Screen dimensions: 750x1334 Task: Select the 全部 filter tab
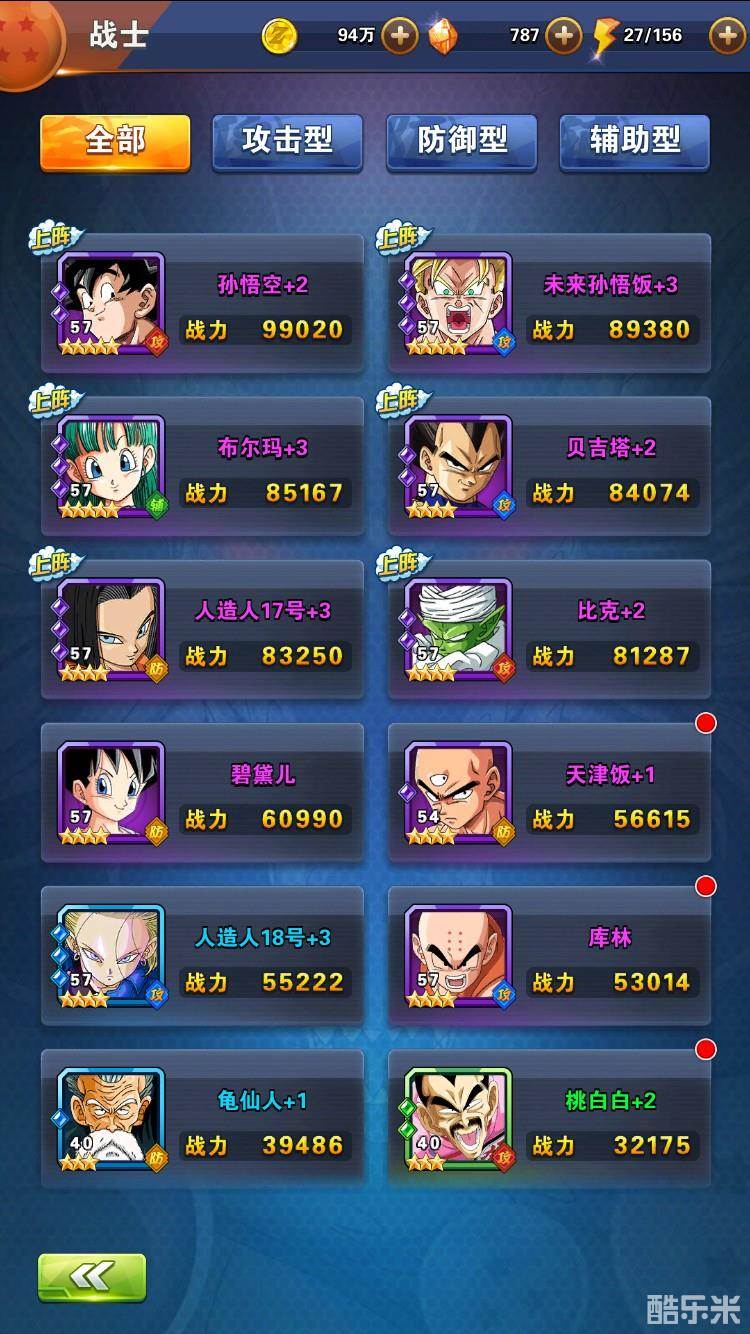(x=115, y=141)
